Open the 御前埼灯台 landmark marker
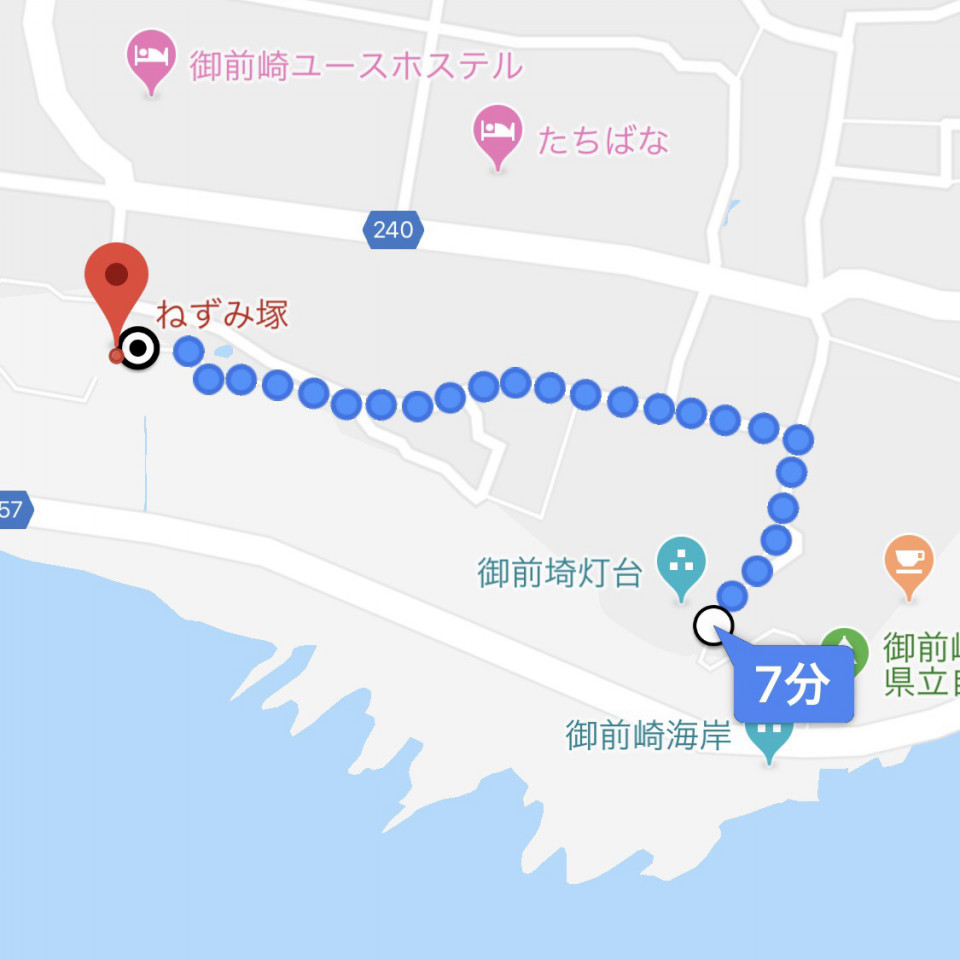The height and width of the screenshot is (960, 960). tap(681, 564)
